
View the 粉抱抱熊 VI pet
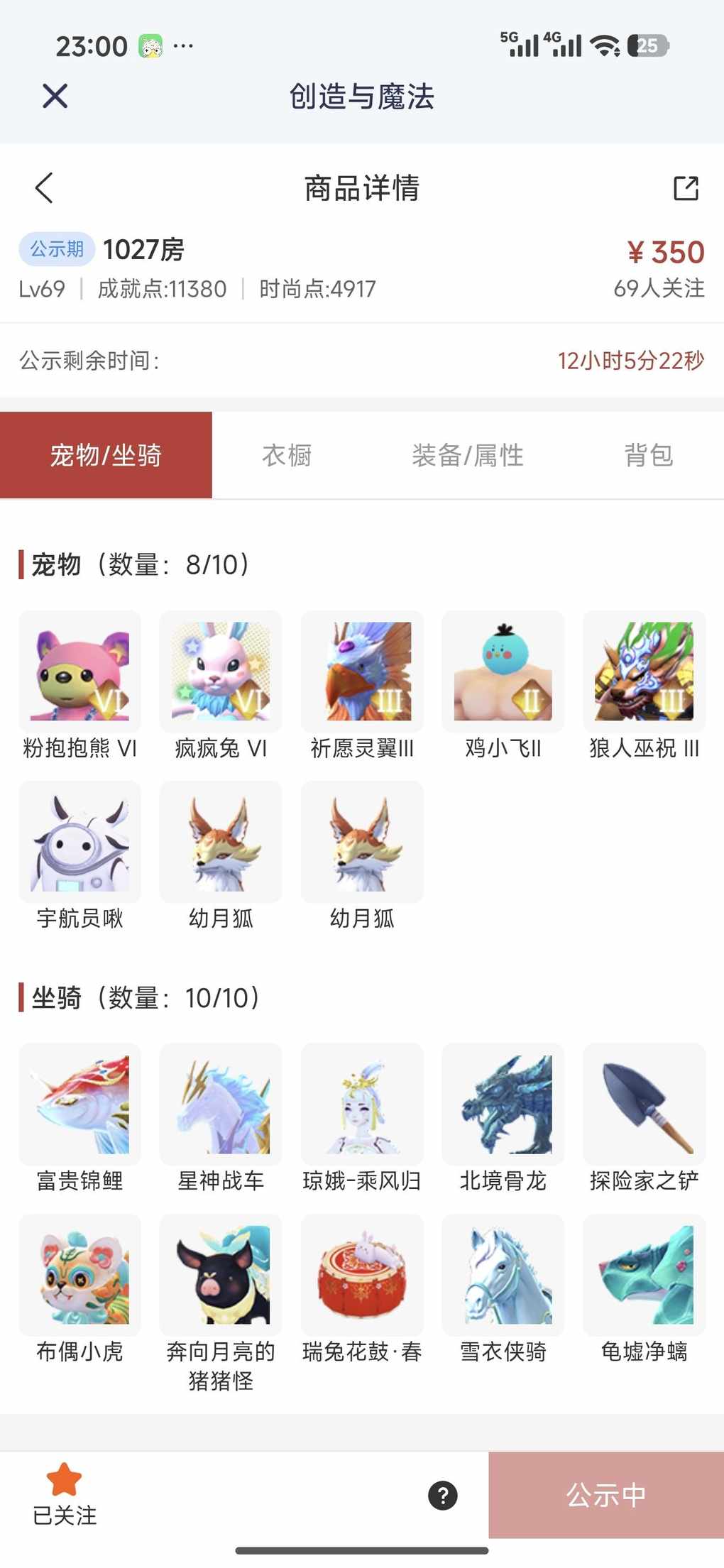click(x=79, y=671)
